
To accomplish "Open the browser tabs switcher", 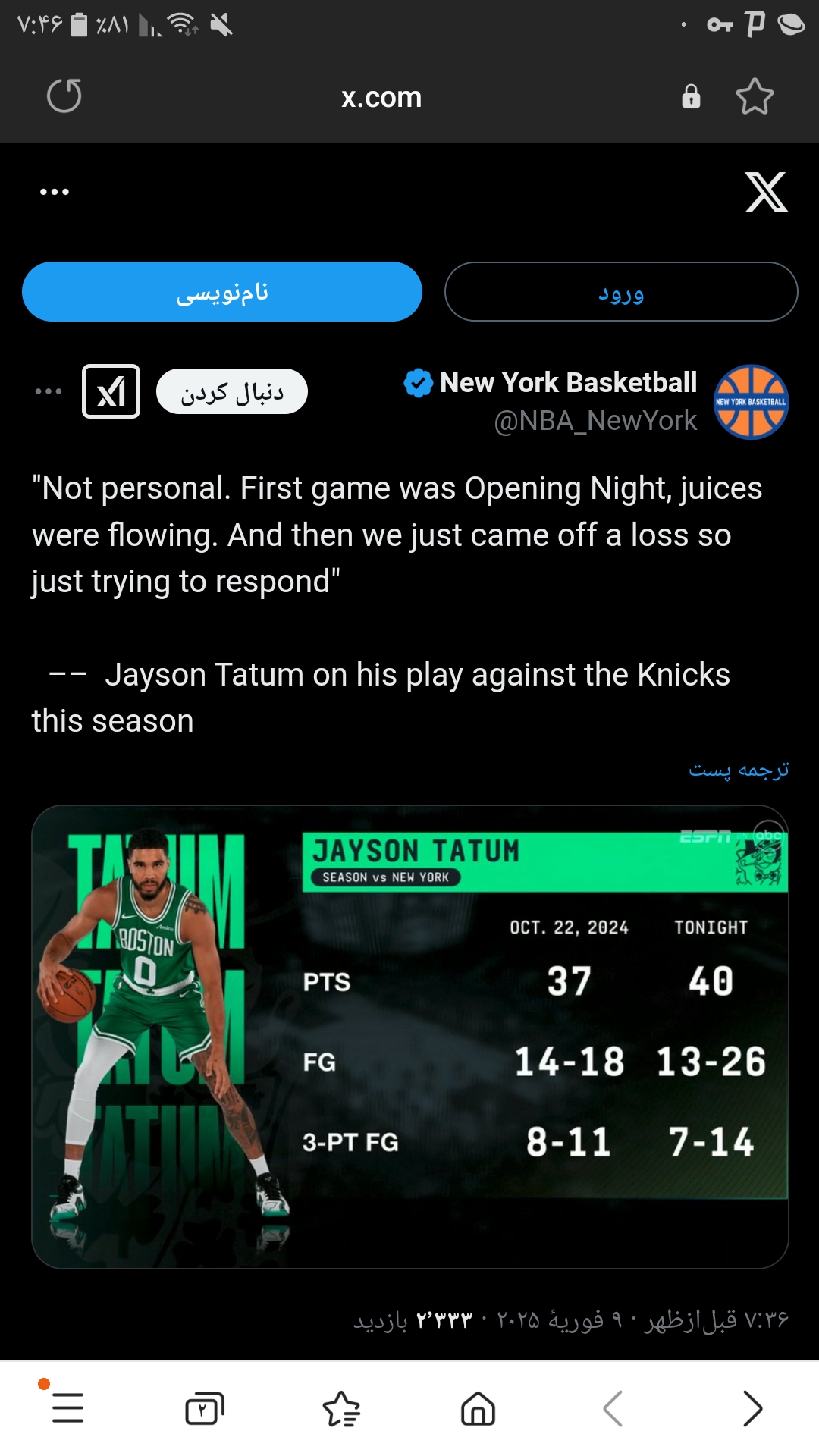I will coord(205,1409).
